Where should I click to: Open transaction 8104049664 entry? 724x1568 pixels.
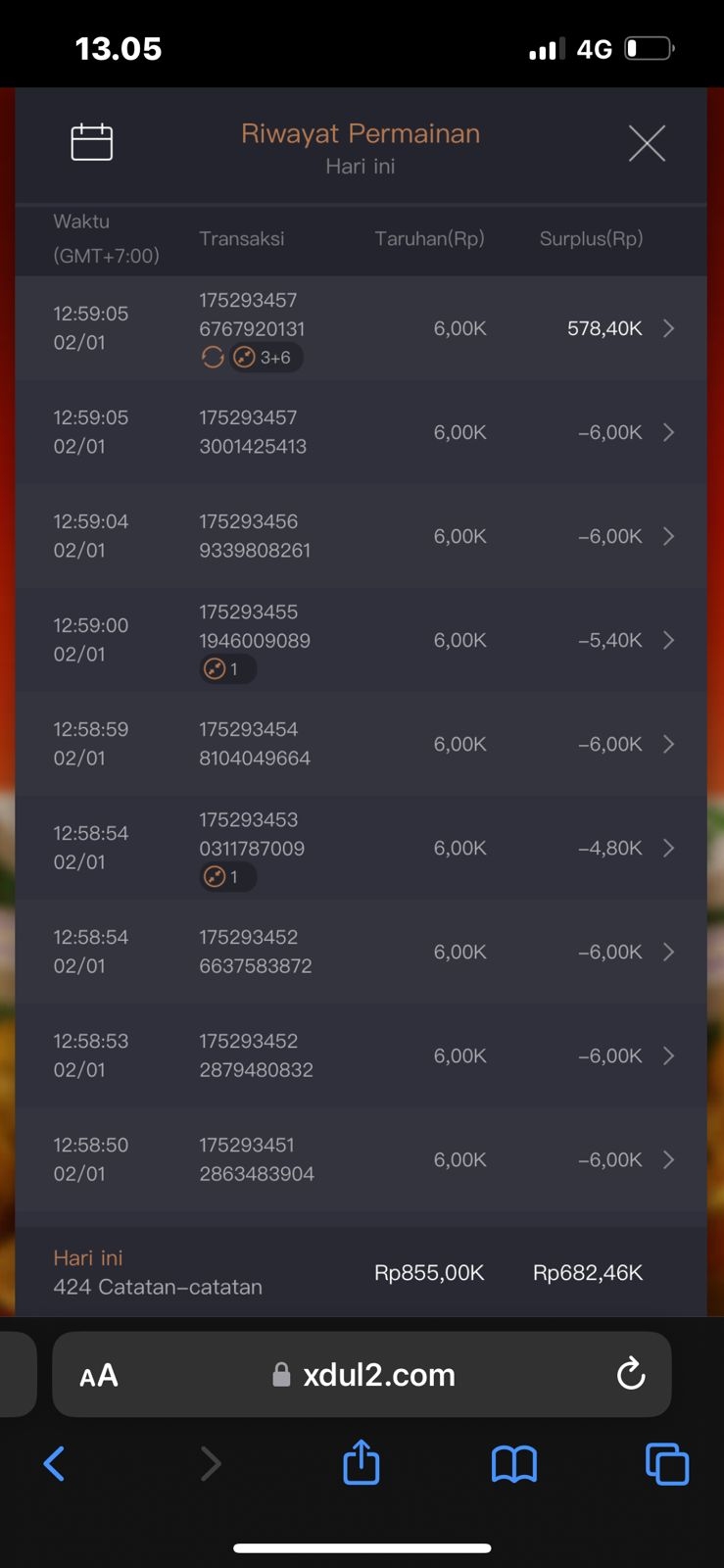668,744
